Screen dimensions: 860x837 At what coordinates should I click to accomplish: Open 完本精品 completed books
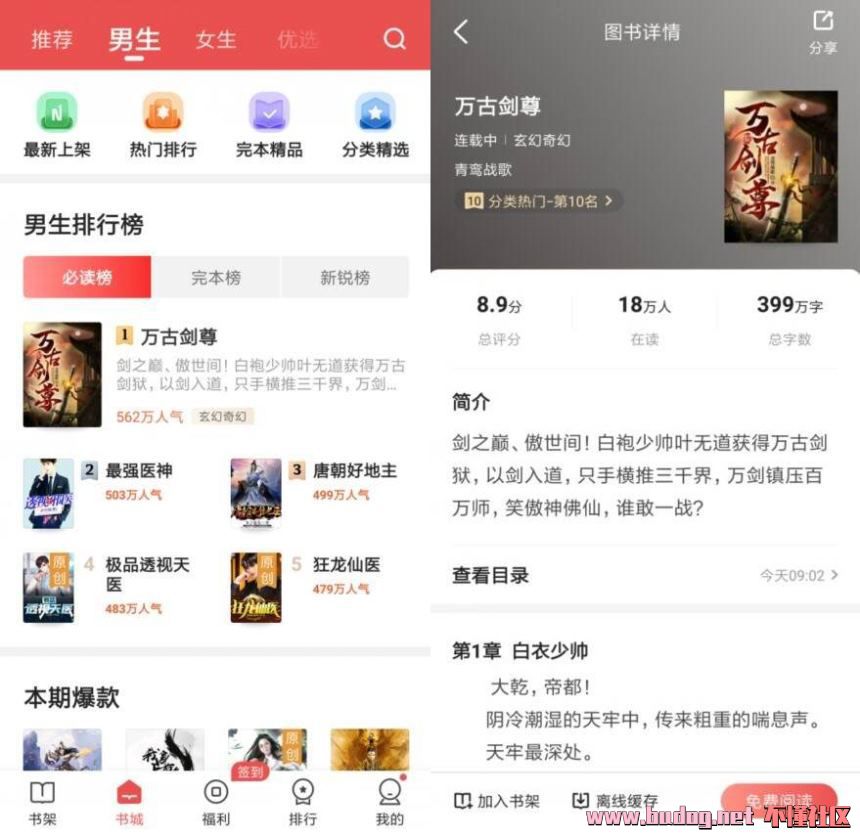click(269, 125)
